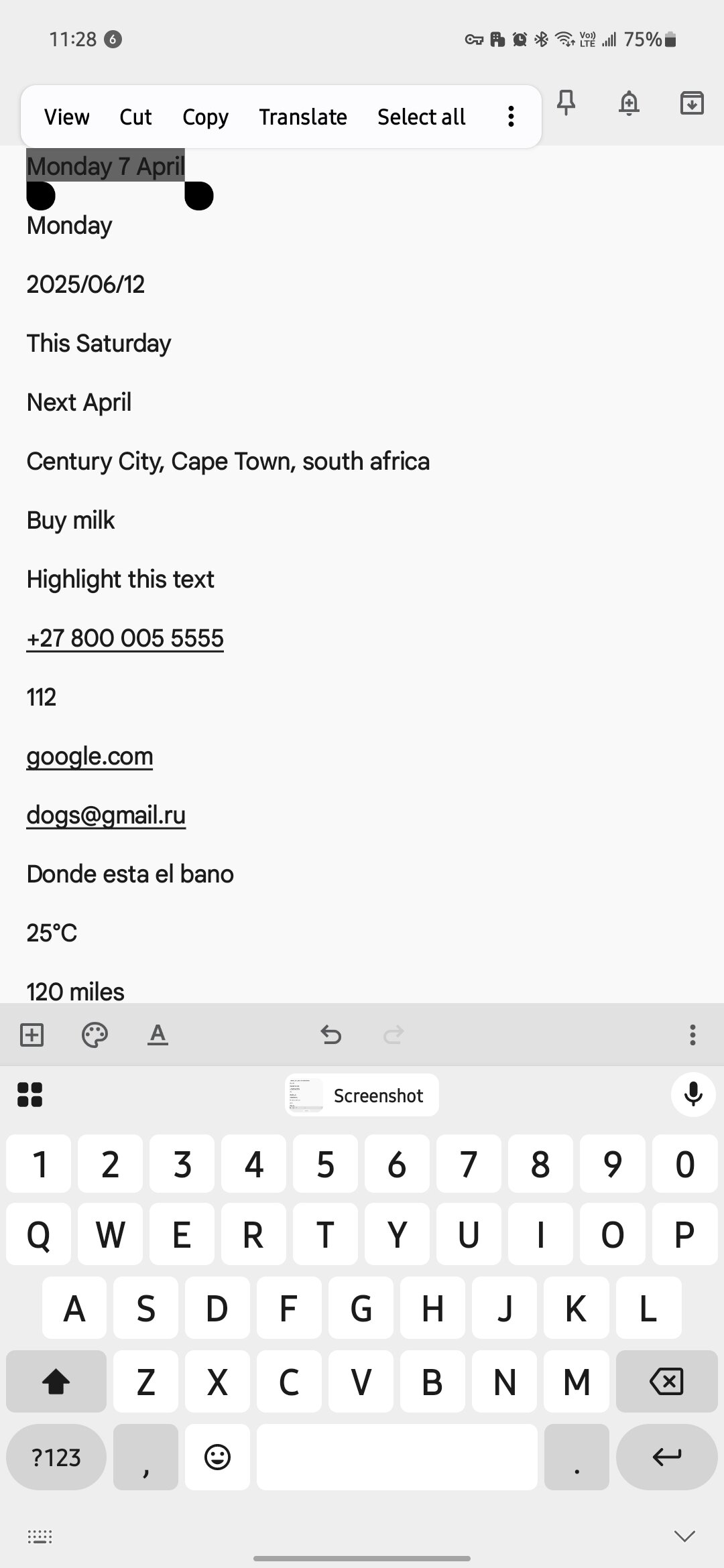Viewport: 724px width, 1568px height.
Task: Archive this note
Action: [691, 103]
